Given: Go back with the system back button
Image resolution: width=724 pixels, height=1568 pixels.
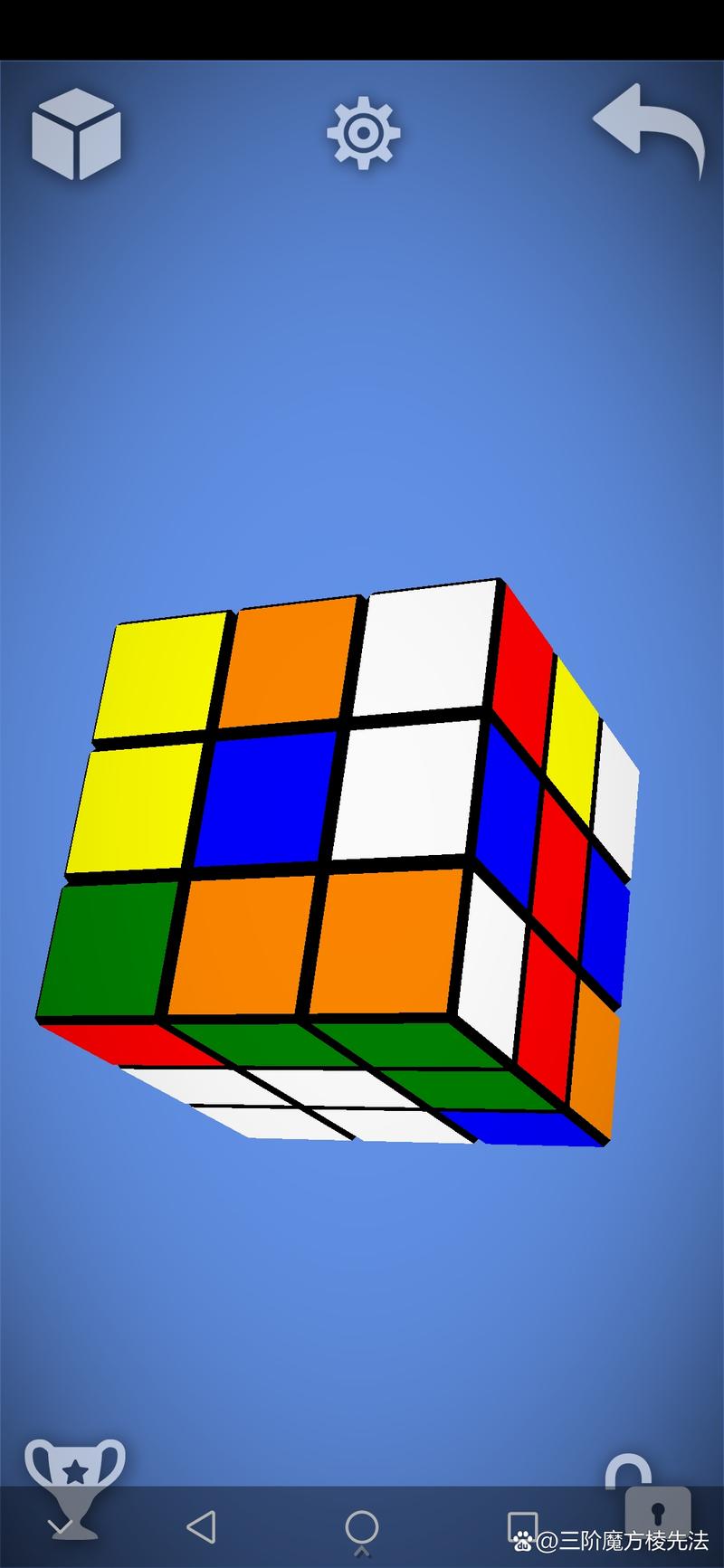Looking at the screenshot, I should click(201, 1527).
